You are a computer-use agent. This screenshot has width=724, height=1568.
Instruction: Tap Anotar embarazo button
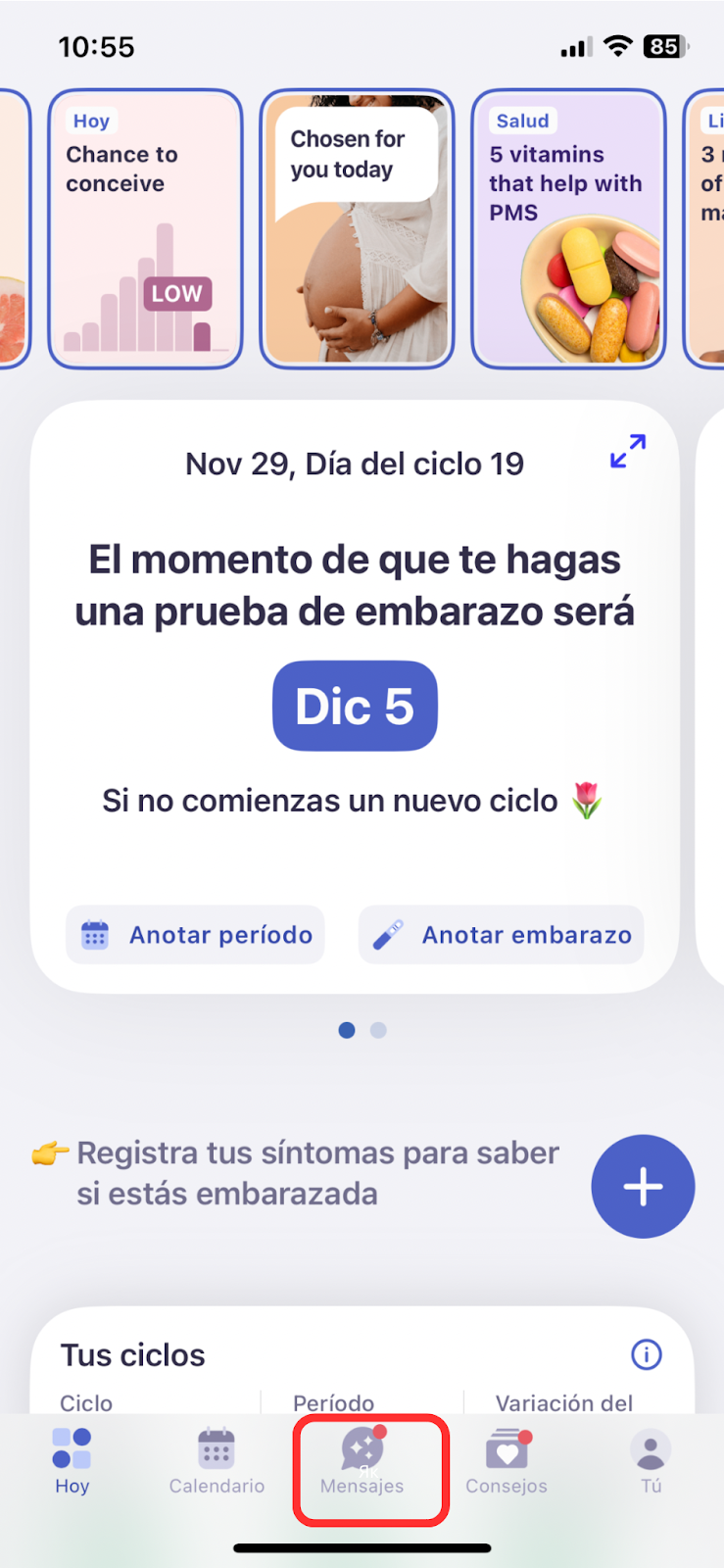coord(502,935)
